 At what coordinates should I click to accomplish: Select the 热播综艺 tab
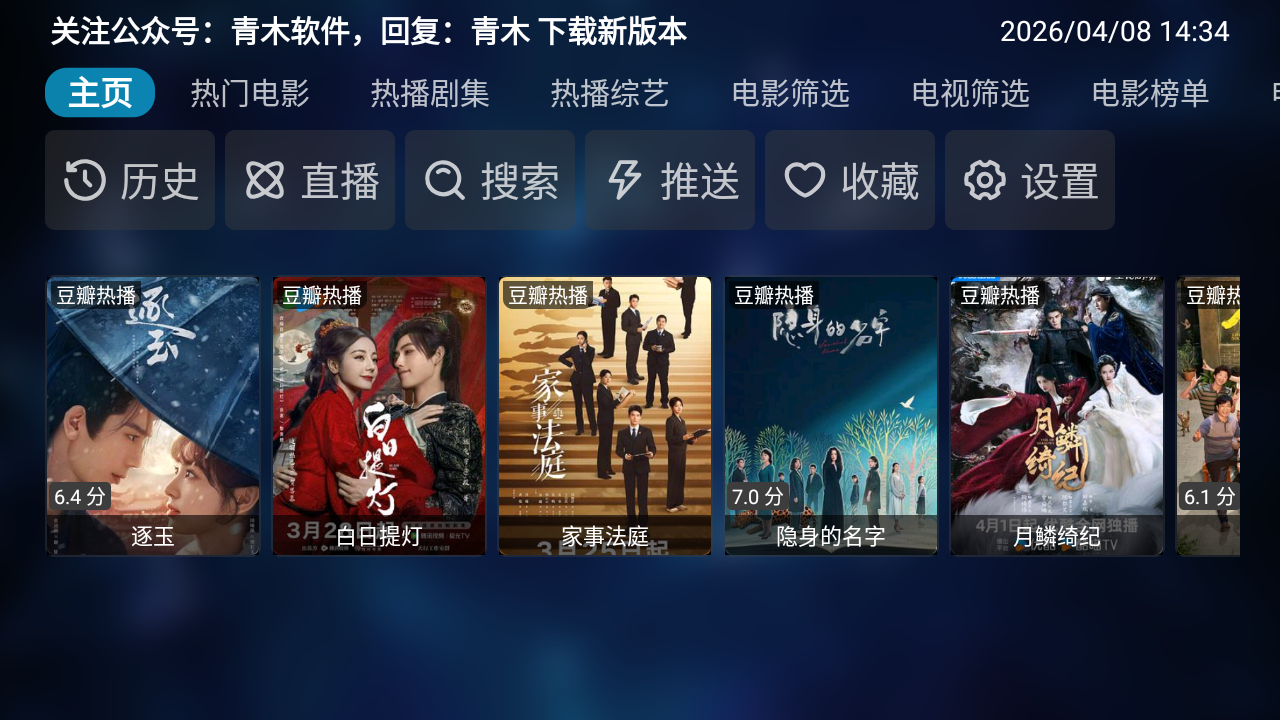click(x=610, y=93)
